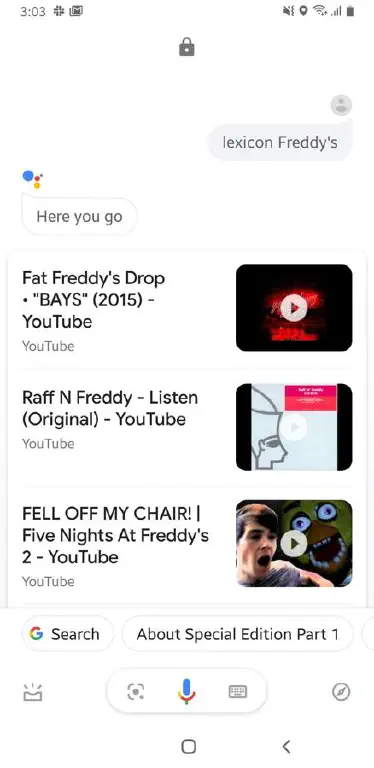Go to the home screen
Image resolution: width=374 pixels, height=768 pixels.
188,746
